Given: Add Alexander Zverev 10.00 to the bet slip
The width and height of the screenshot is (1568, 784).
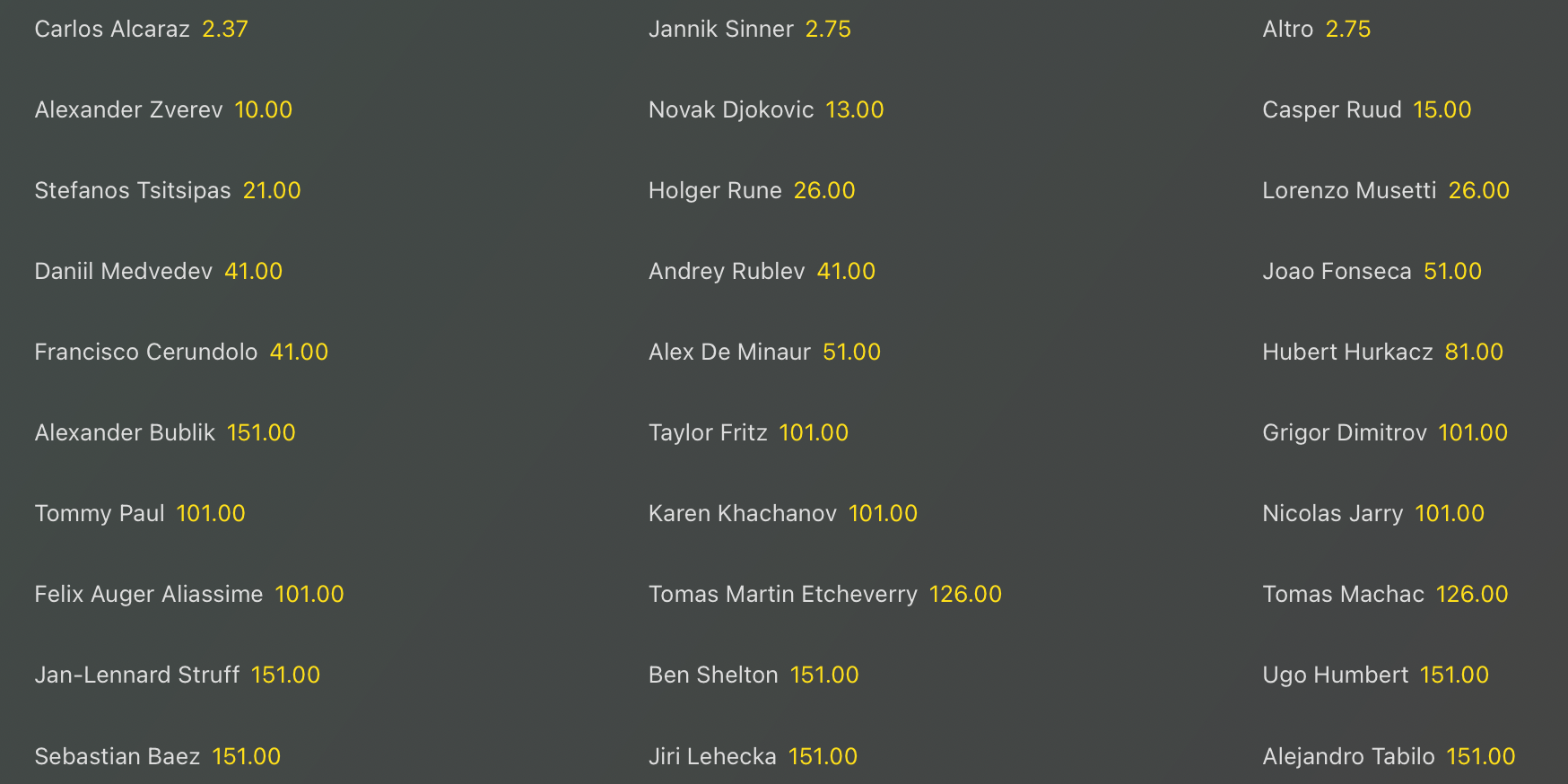Looking at the screenshot, I should 163,110.
